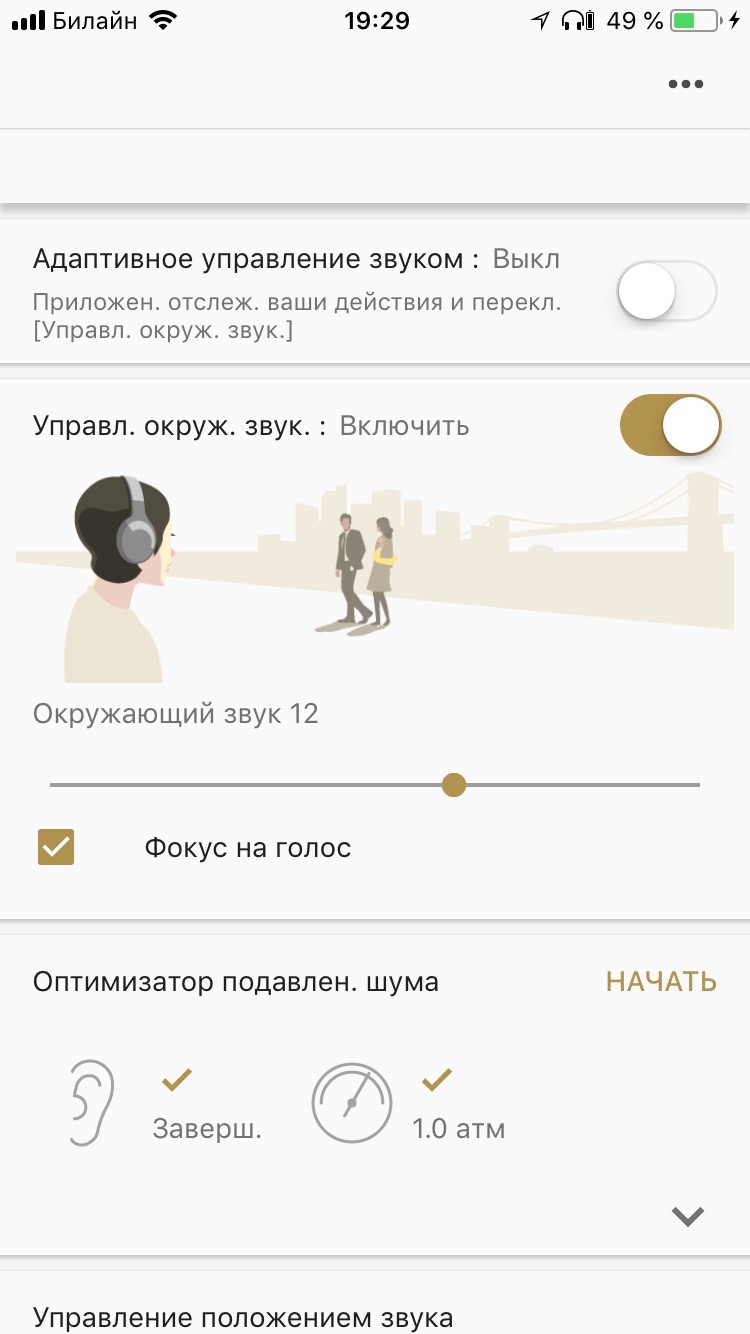Enable Адаптивное управление звуком switch

pyautogui.click(x=667, y=291)
